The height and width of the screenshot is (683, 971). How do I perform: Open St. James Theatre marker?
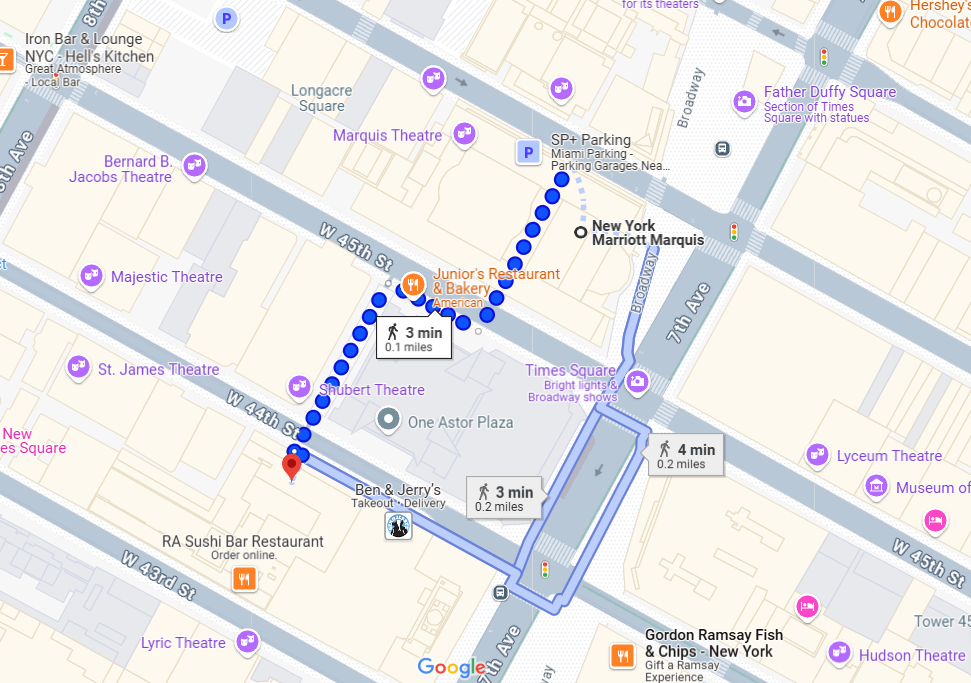point(78,367)
